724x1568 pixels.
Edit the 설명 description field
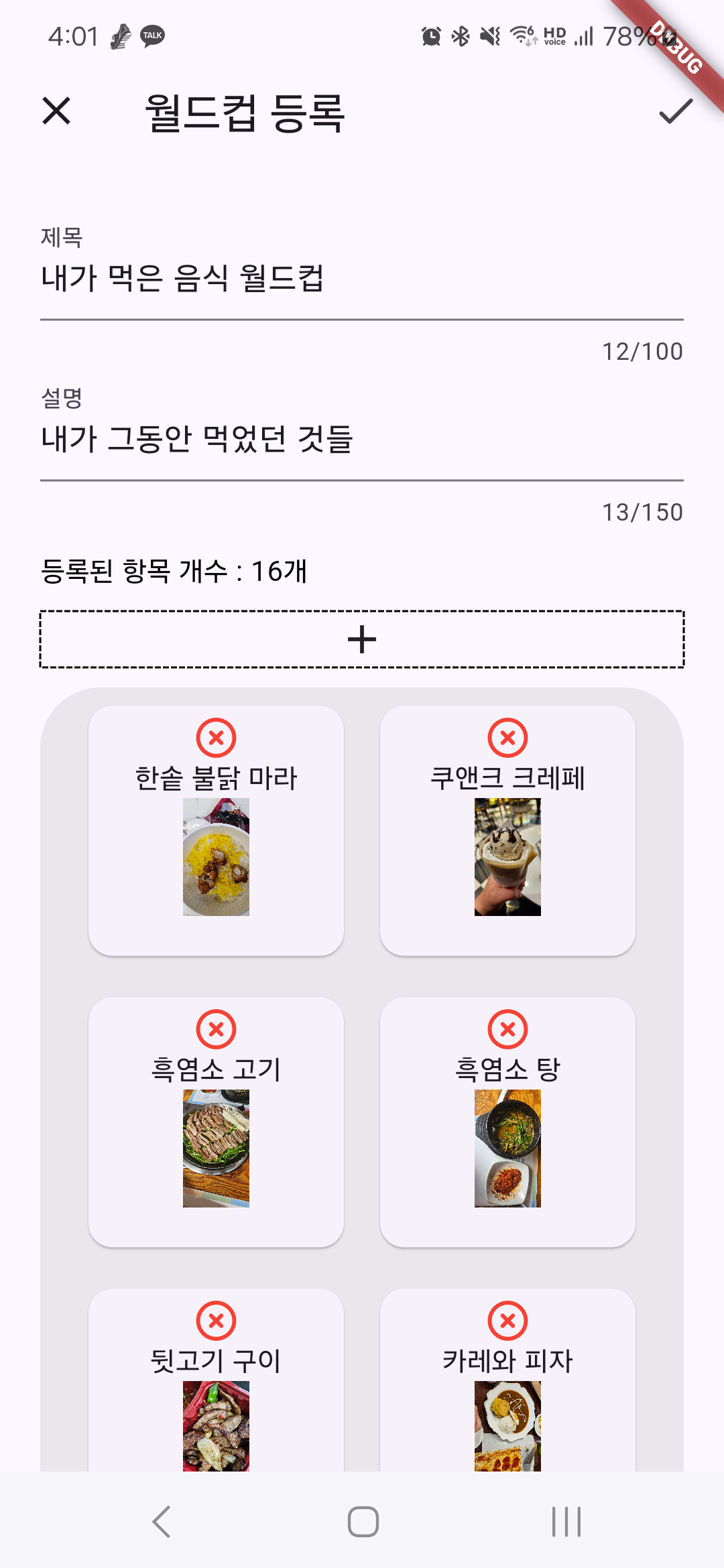(362, 439)
